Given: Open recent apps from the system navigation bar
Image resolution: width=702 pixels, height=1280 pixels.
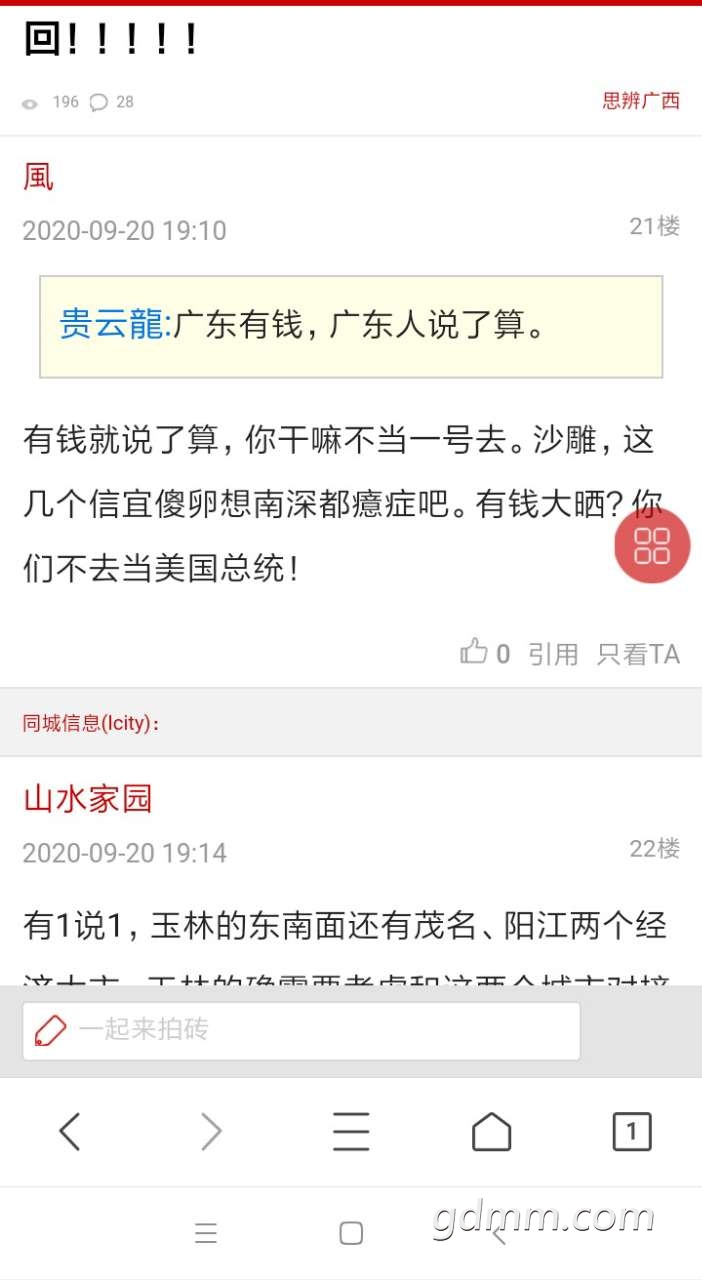Looking at the screenshot, I should click(x=206, y=1233).
